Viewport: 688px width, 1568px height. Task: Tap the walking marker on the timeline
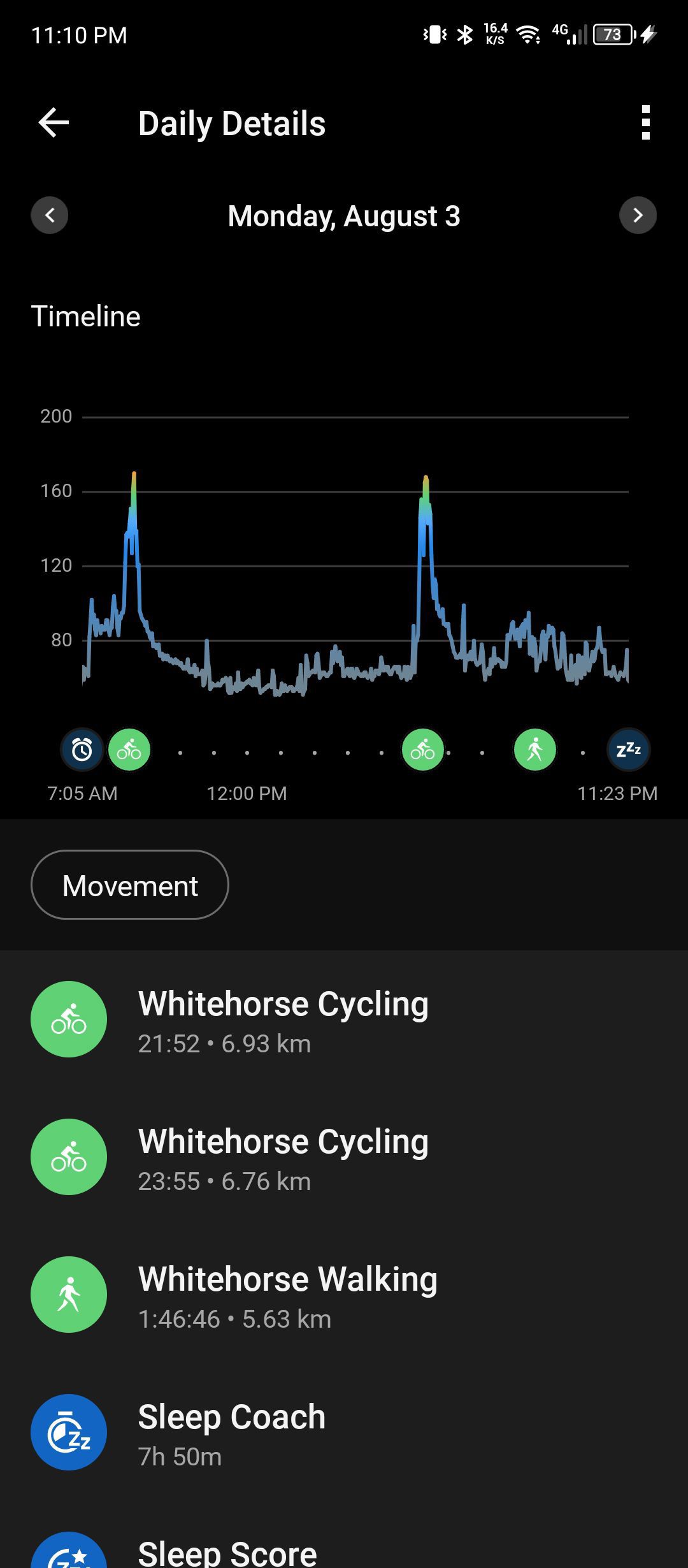(535, 750)
